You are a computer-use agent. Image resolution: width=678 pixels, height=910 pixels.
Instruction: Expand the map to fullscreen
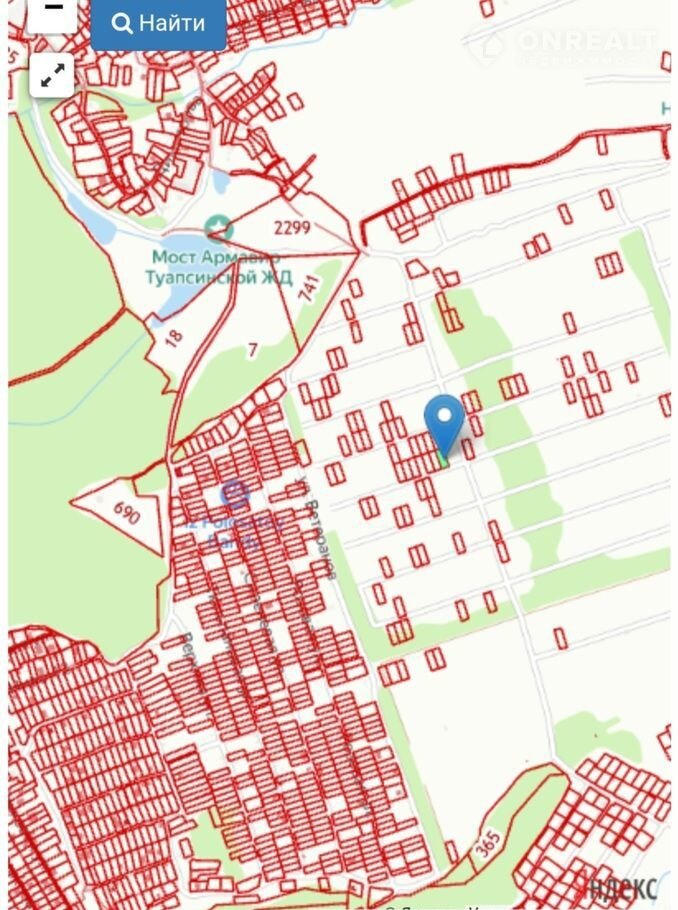(52, 74)
